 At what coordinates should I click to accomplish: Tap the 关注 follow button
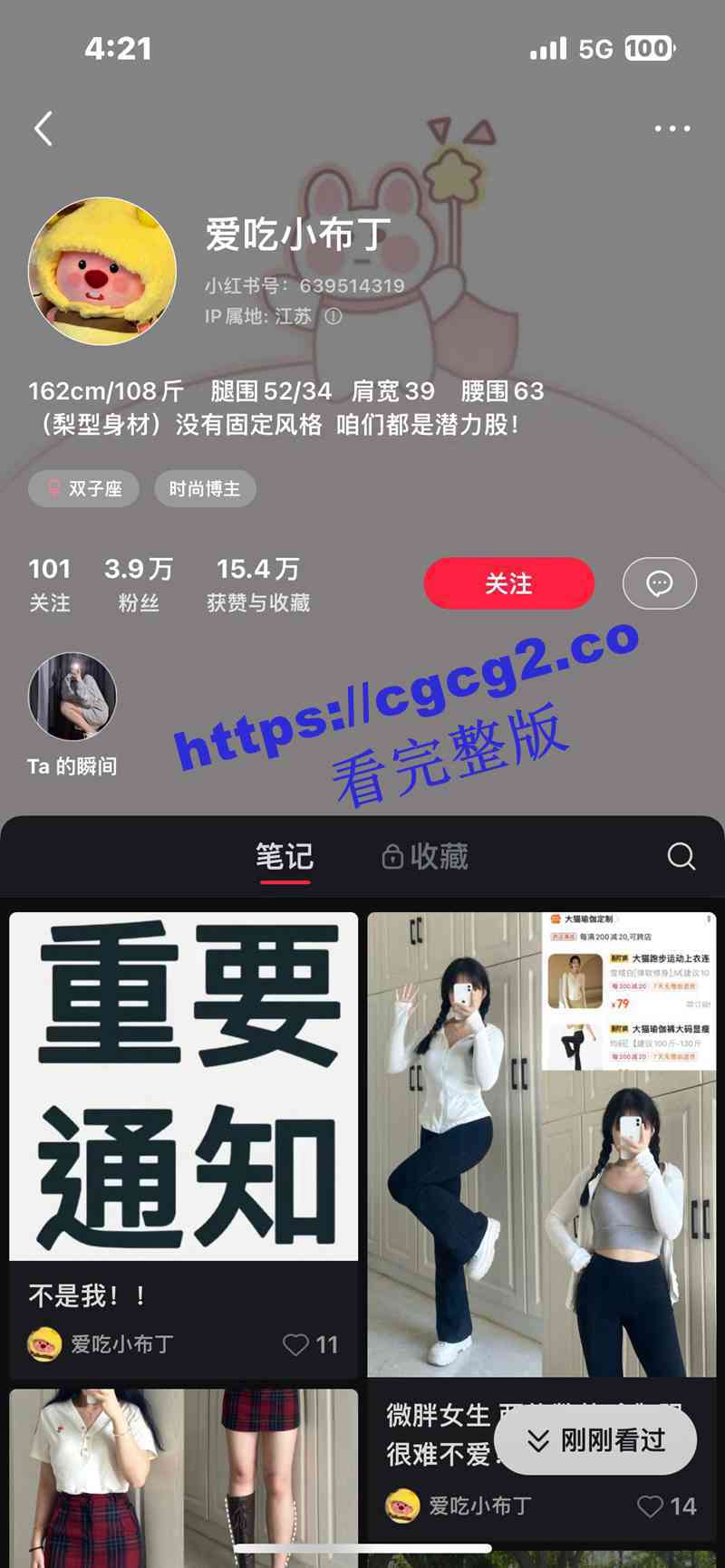click(x=508, y=583)
